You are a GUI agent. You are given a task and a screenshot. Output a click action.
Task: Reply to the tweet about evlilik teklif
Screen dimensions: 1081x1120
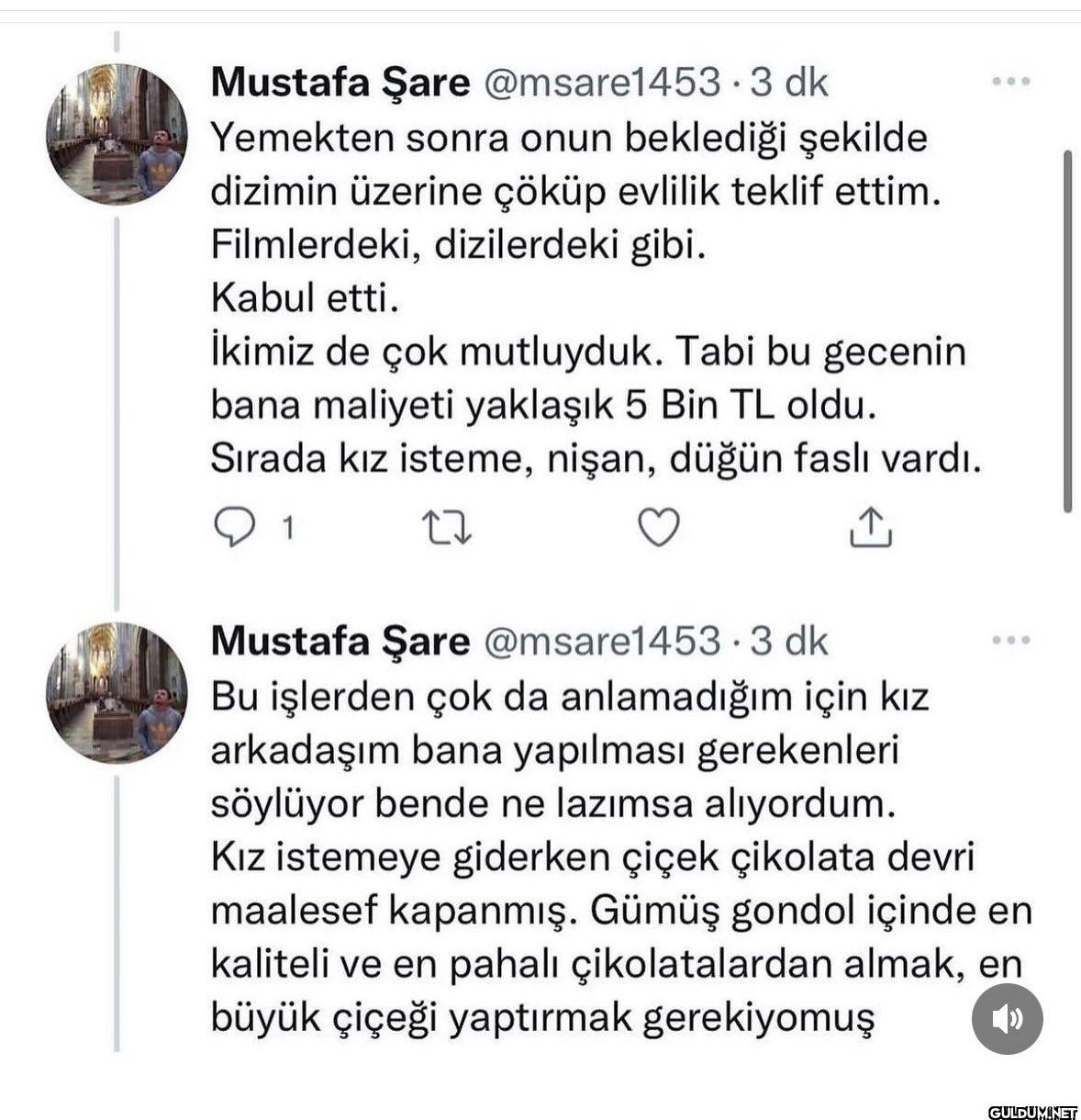[x=232, y=528]
